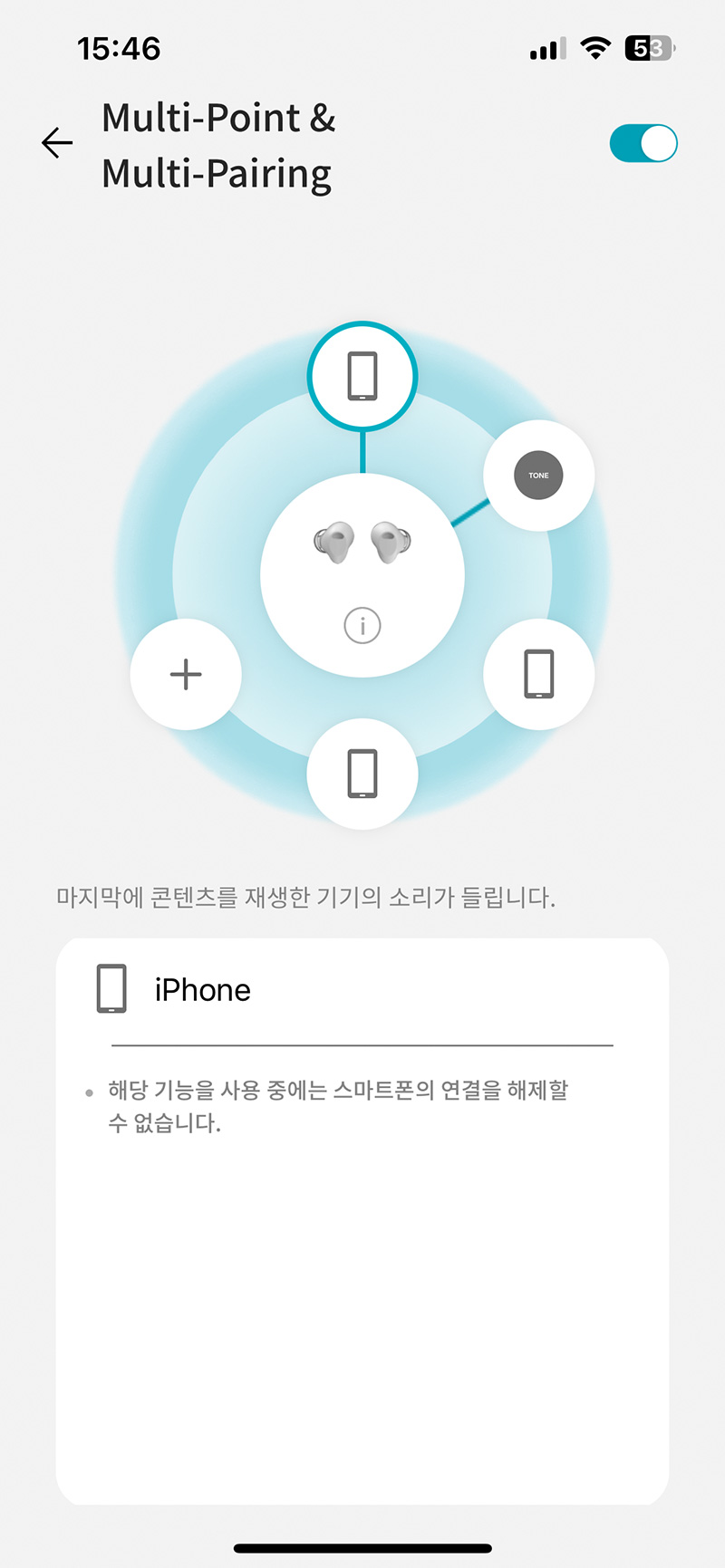Turn off the Multi-Point & Multi-Pairing switch

[x=643, y=143]
